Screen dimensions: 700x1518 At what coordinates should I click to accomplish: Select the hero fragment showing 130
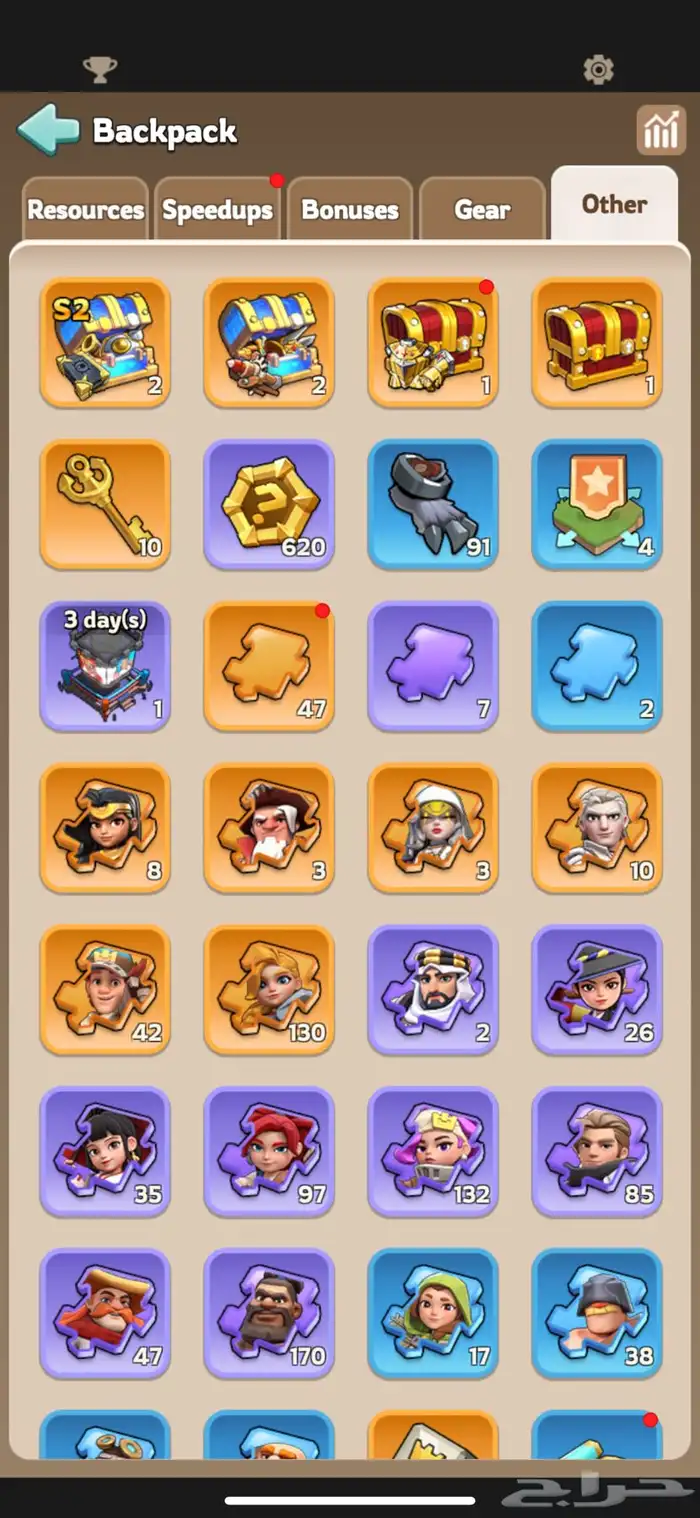click(269, 990)
